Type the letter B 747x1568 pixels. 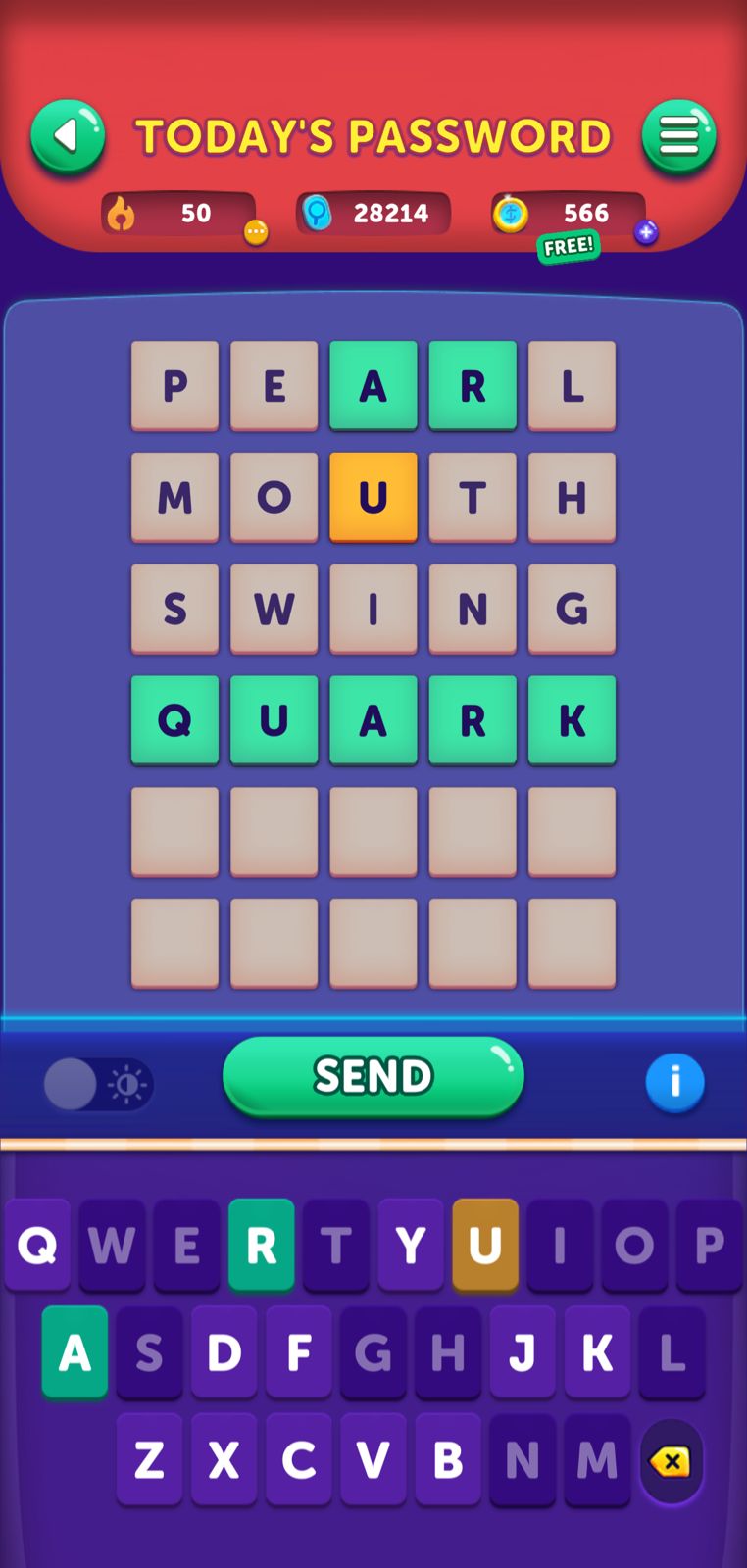[448, 1460]
